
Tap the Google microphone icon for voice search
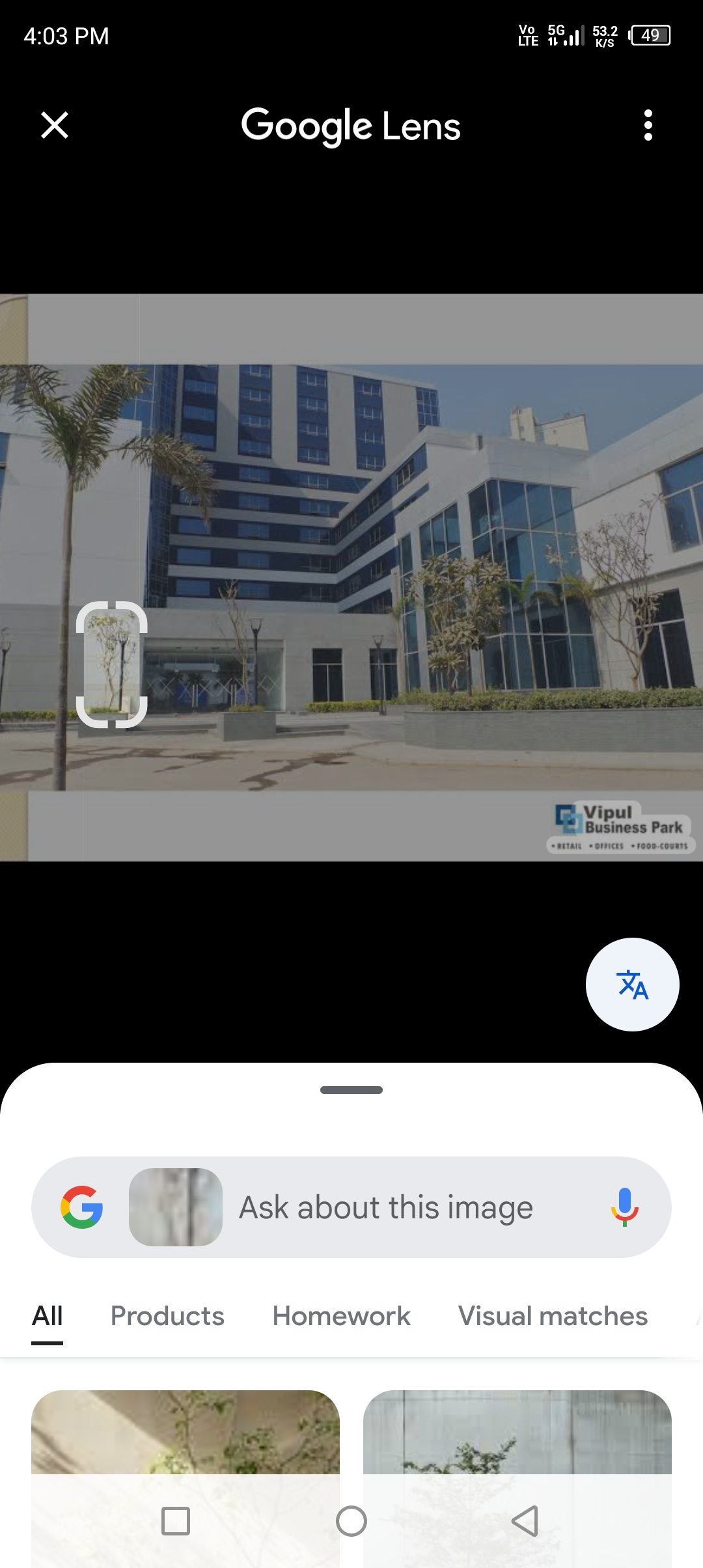[624, 1207]
